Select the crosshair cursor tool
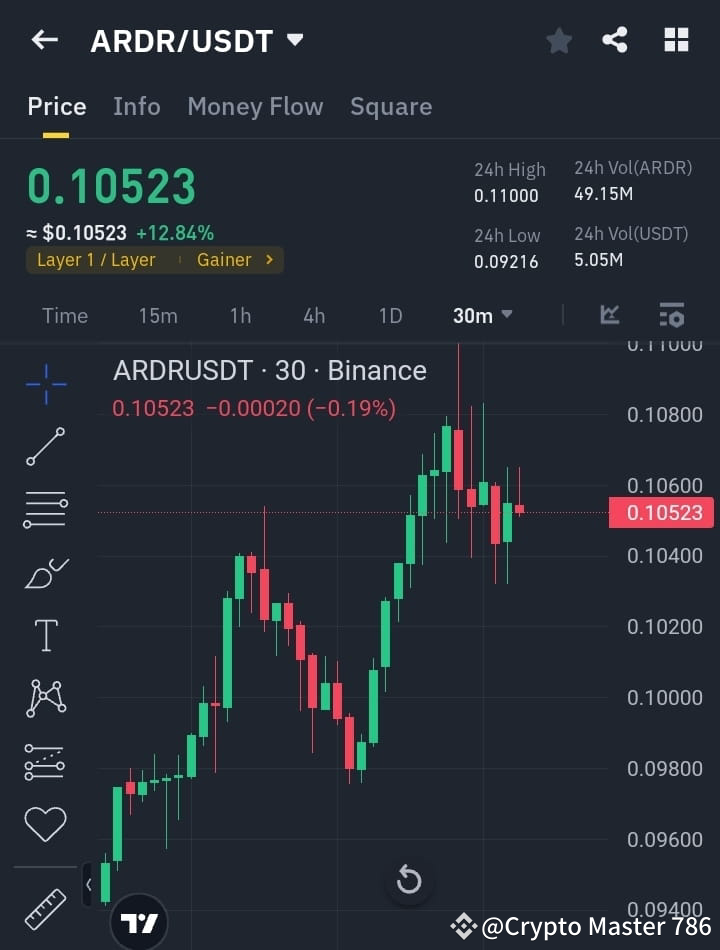This screenshot has width=720, height=950. pos(45,385)
